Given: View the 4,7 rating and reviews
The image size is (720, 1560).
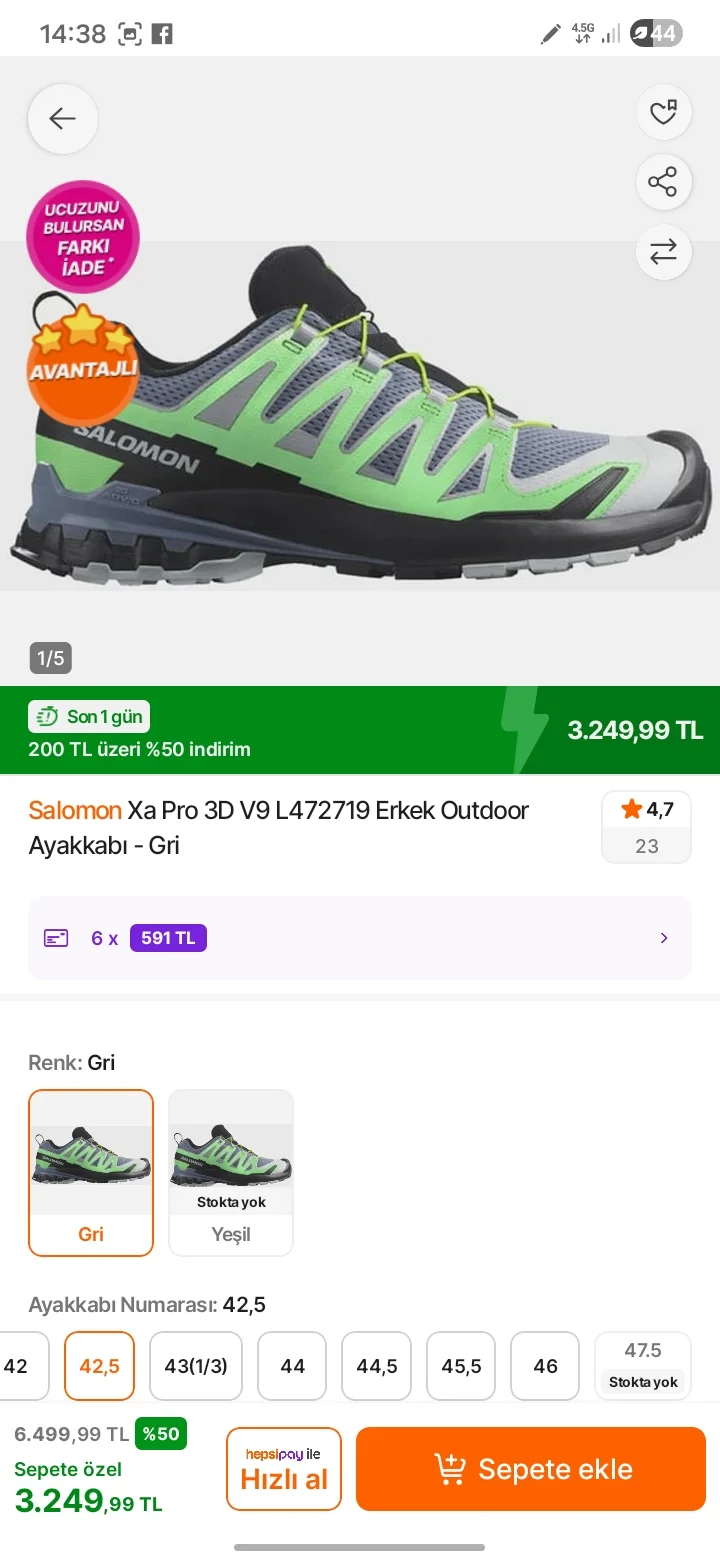Looking at the screenshot, I should click(646, 827).
